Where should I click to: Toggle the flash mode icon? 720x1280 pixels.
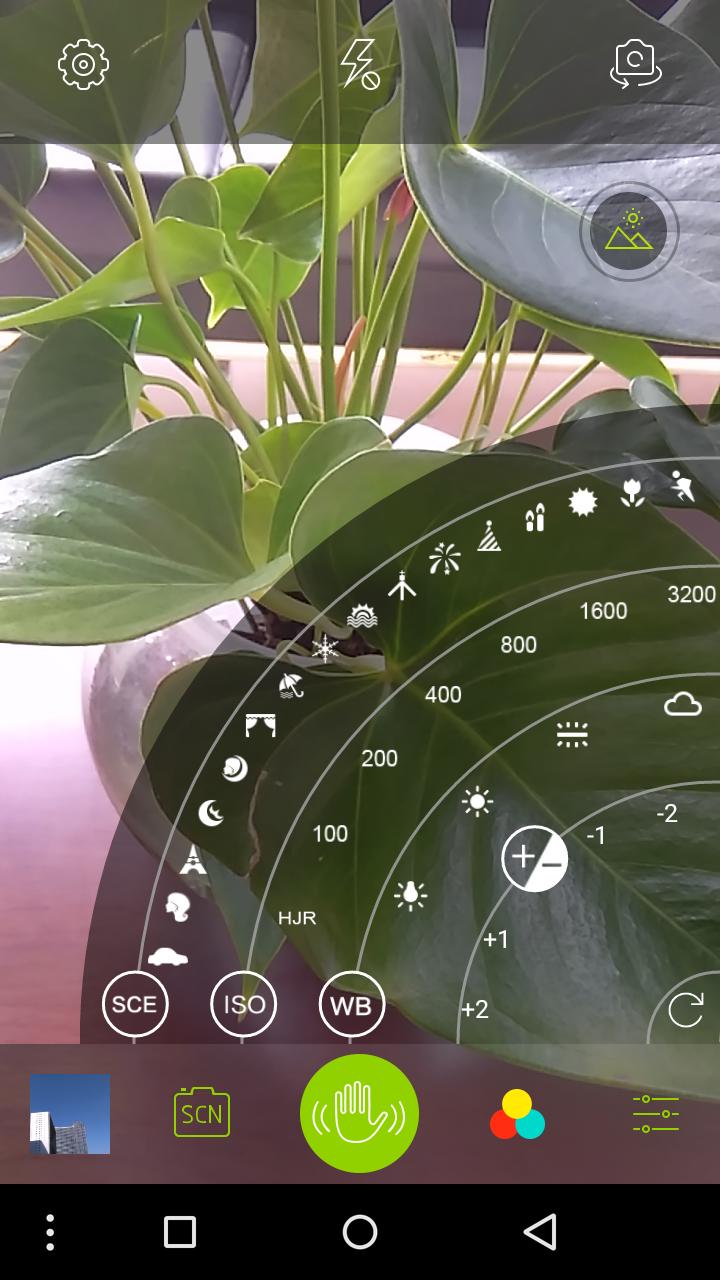click(x=359, y=64)
